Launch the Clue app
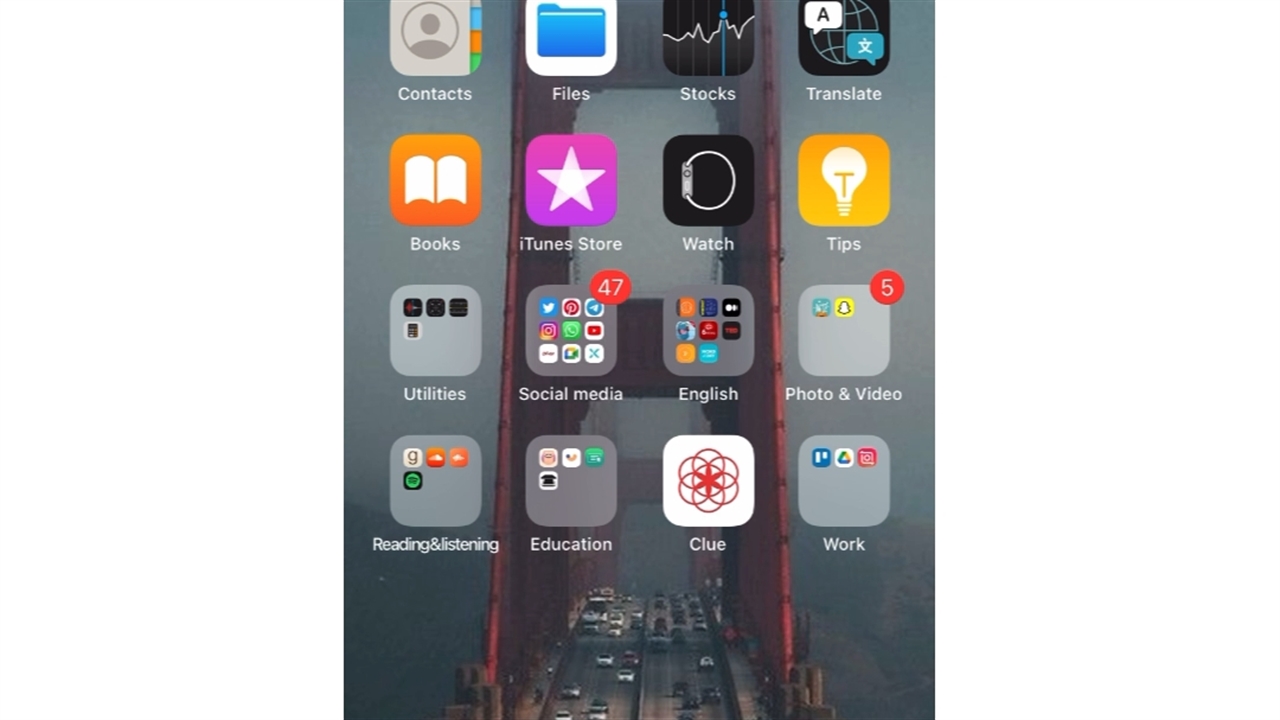 708,481
